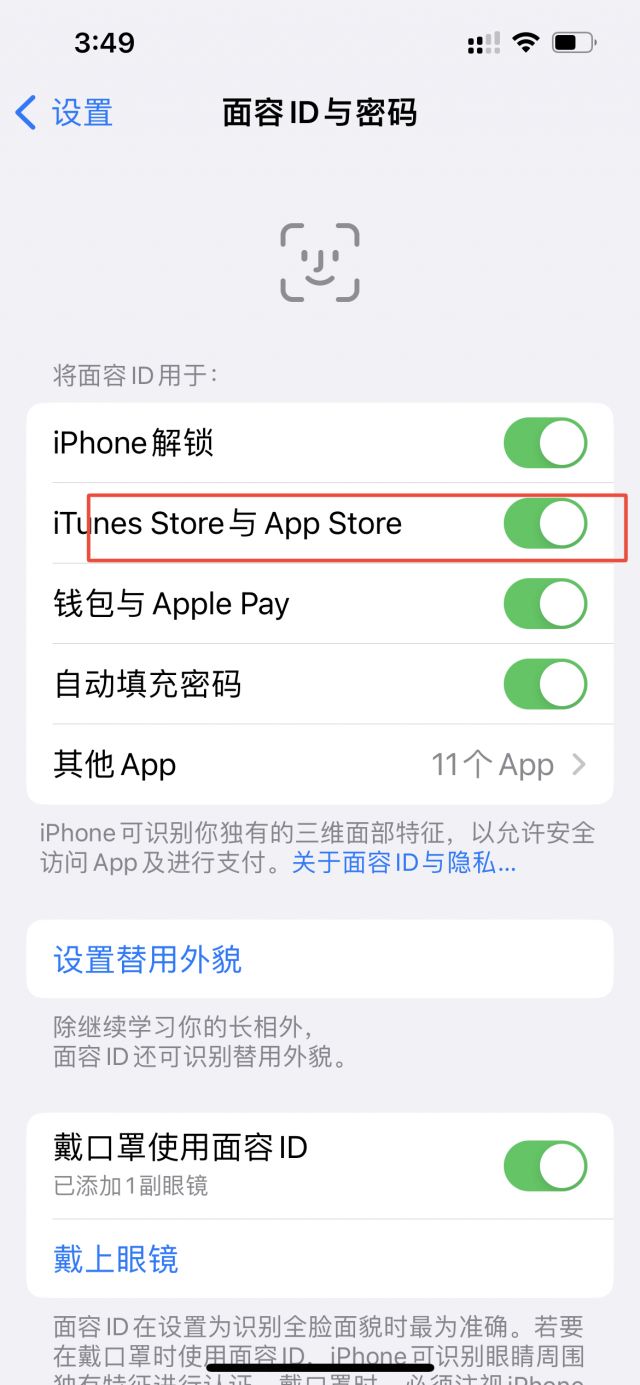Toggle iPhone解锁 switch off
This screenshot has width=640, height=1385.
[545, 443]
